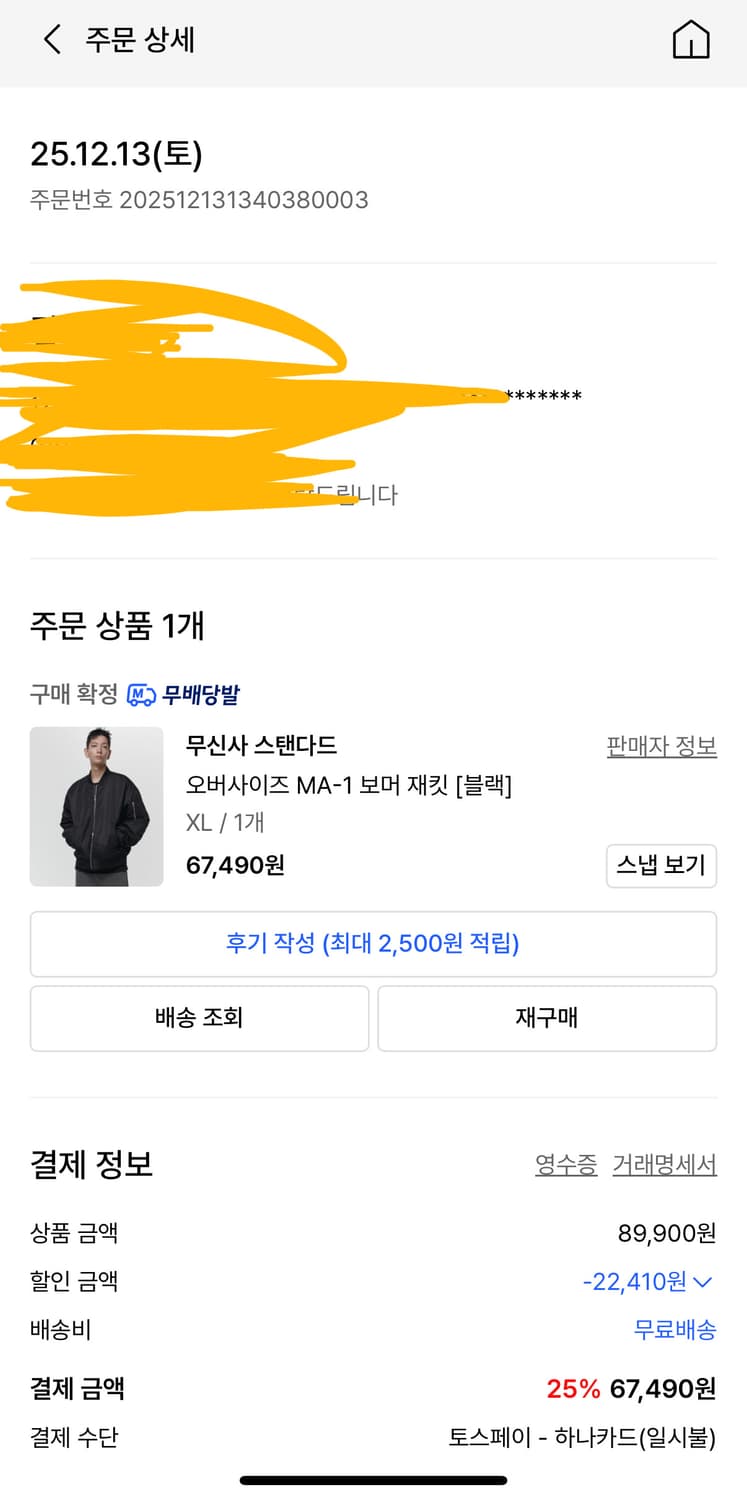Image resolution: width=747 pixels, height=1500 pixels.
Task: Tap 후기 작성 to write a review
Action: tap(373, 943)
